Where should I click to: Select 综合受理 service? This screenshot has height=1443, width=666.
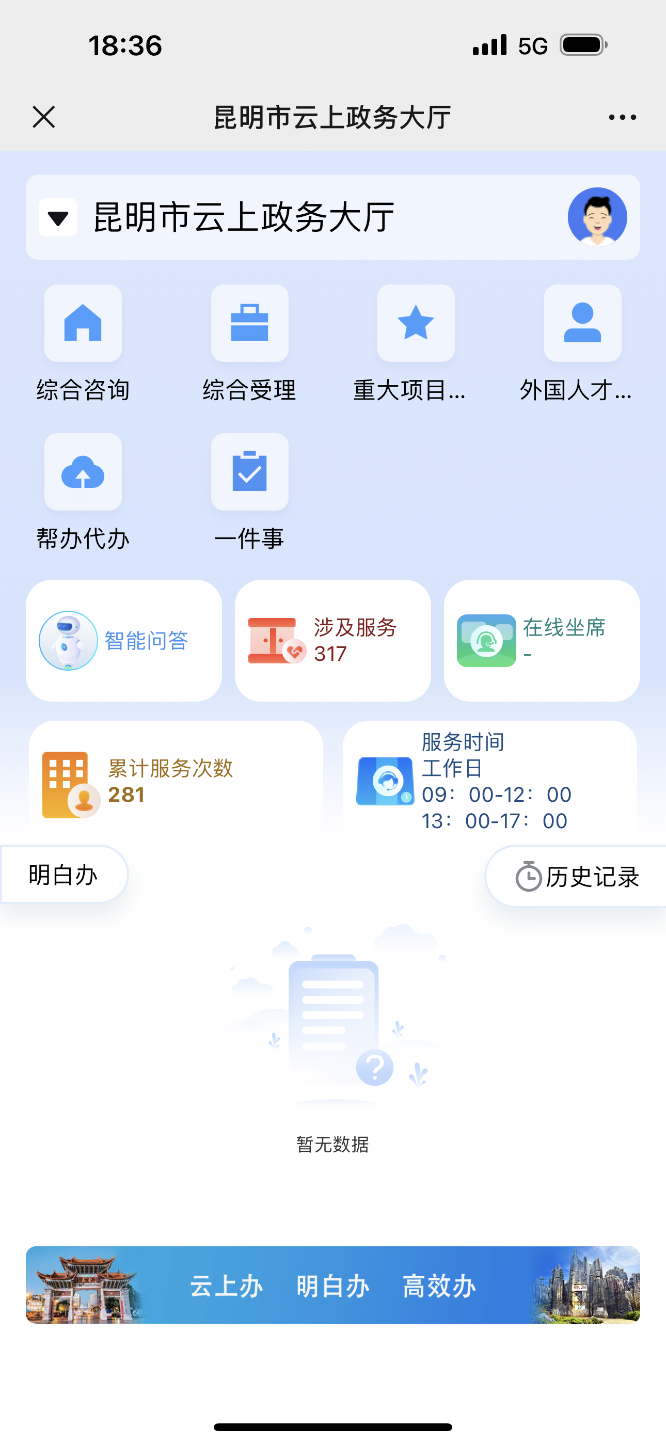(249, 324)
